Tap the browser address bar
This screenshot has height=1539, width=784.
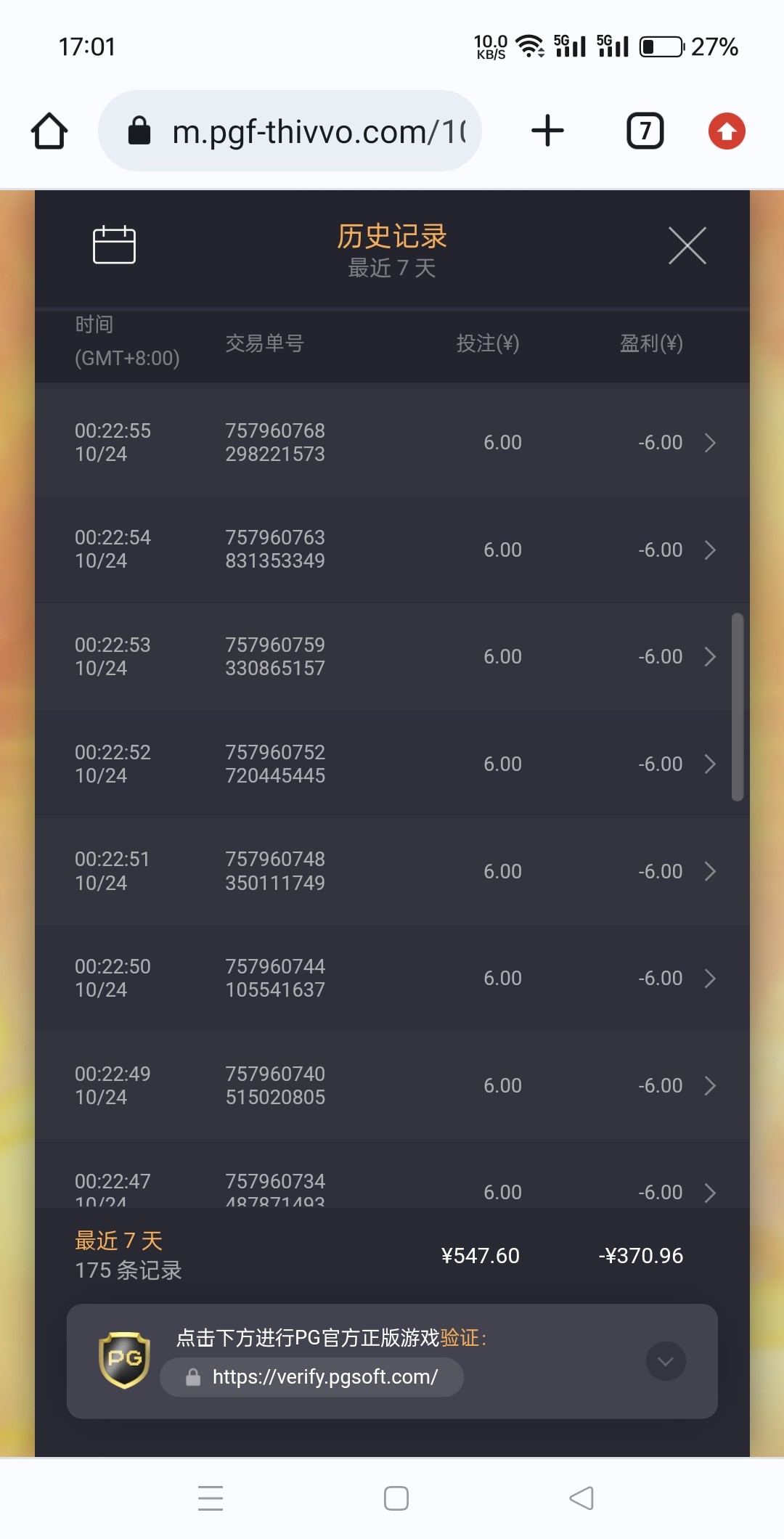(290, 131)
